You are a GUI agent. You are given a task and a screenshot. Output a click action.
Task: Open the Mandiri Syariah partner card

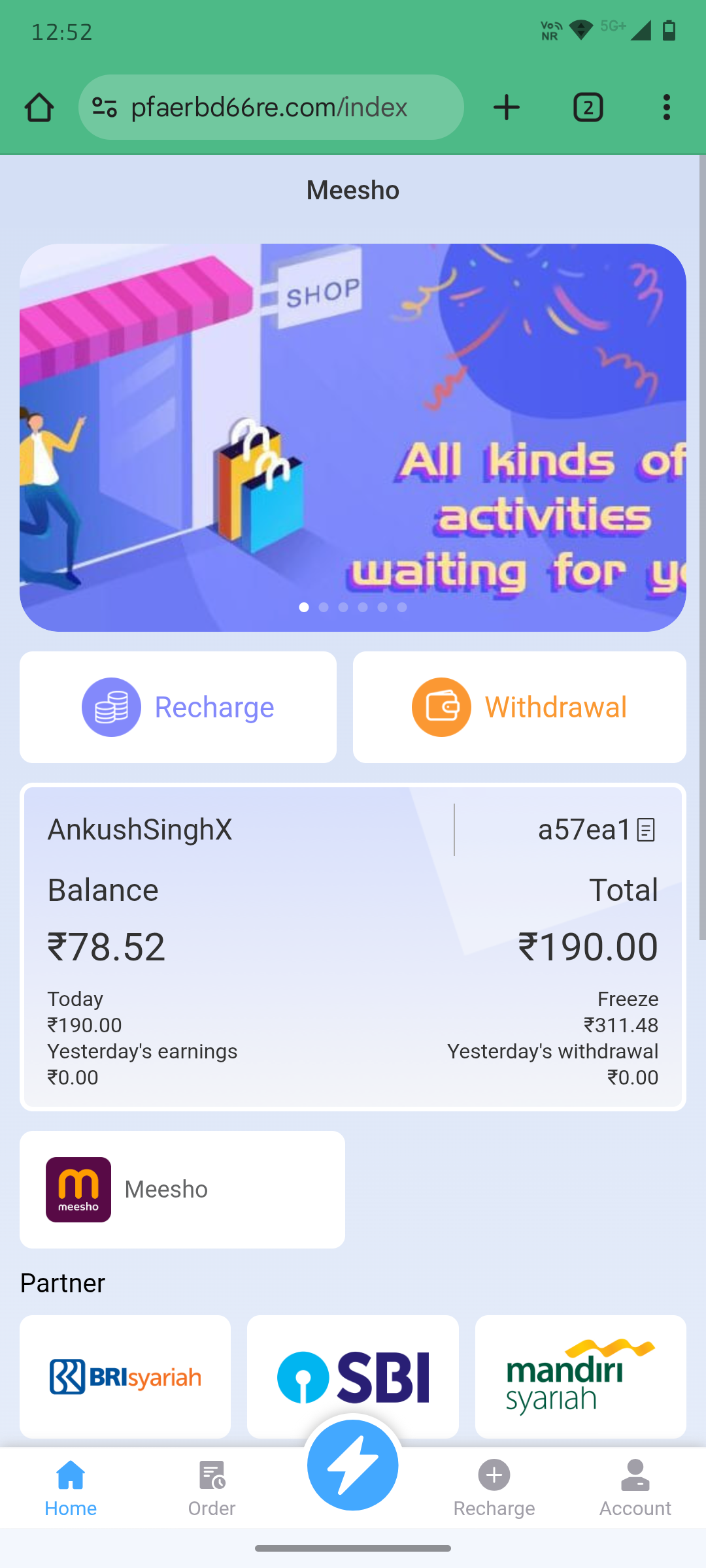coord(580,1376)
